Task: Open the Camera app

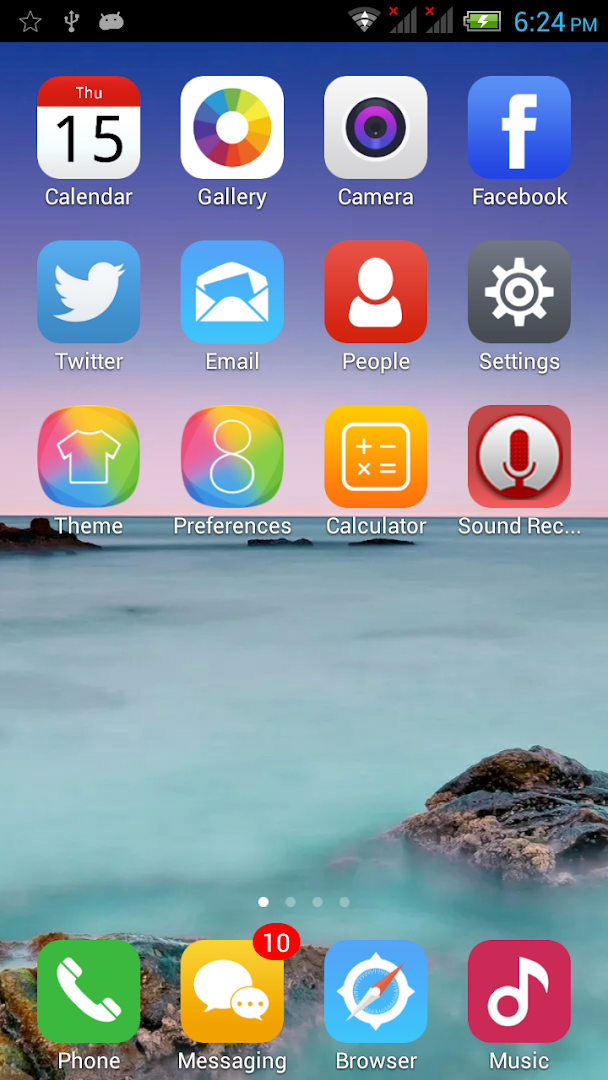Action: click(x=376, y=128)
